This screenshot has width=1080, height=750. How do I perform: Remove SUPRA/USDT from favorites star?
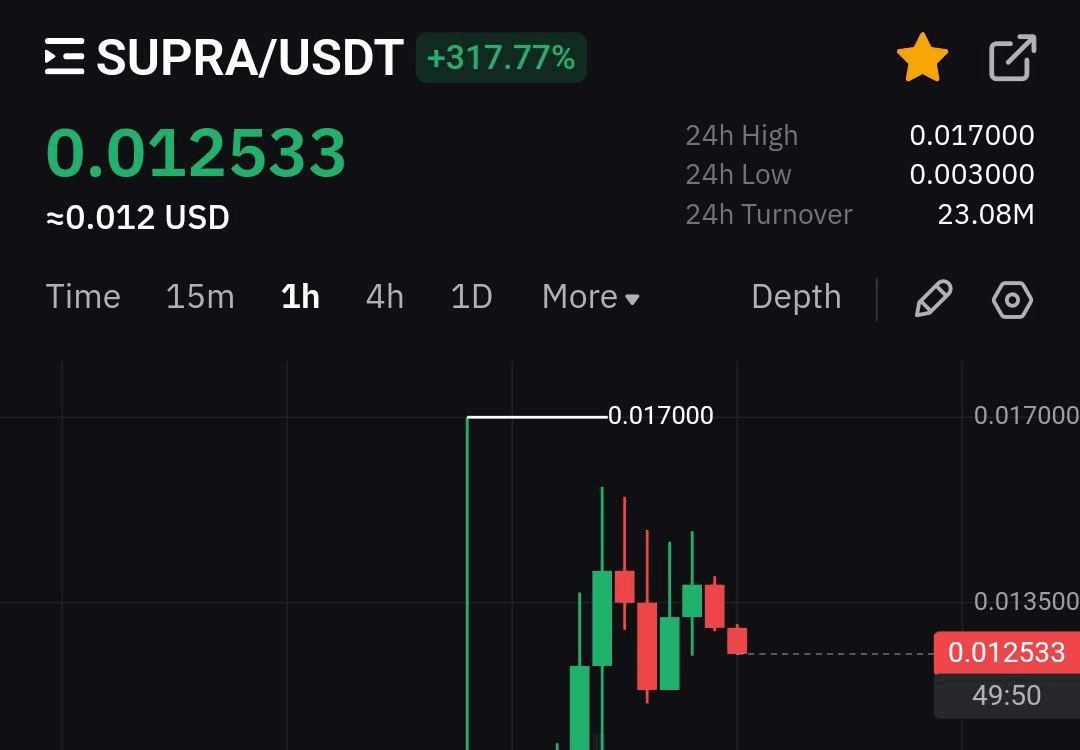(921, 59)
